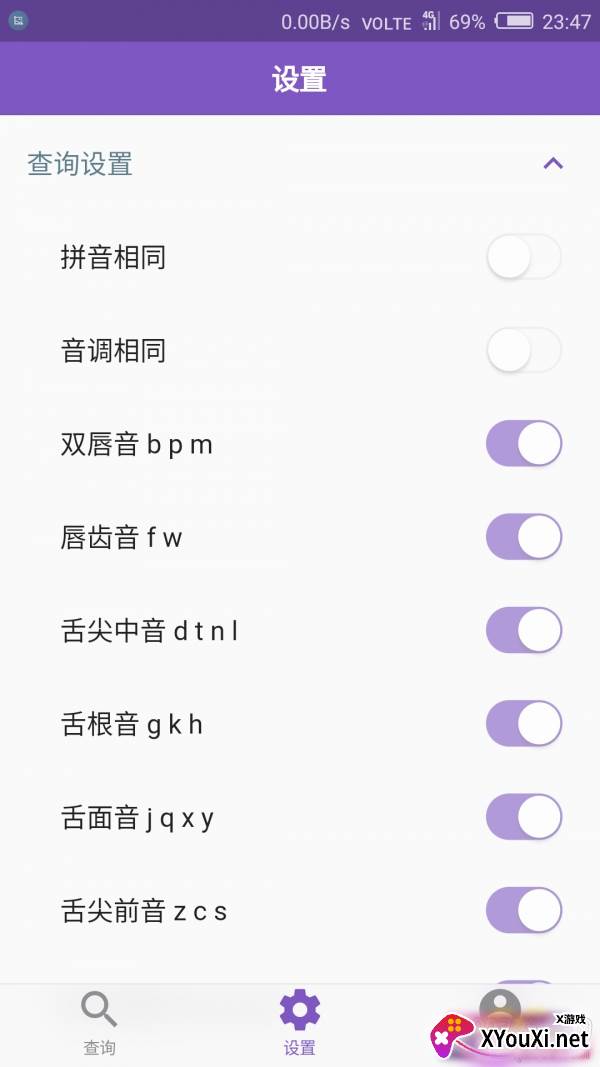The width and height of the screenshot is (600, 1067).
Task: Turn on 音调相同
Action: [x=523, y=351]
